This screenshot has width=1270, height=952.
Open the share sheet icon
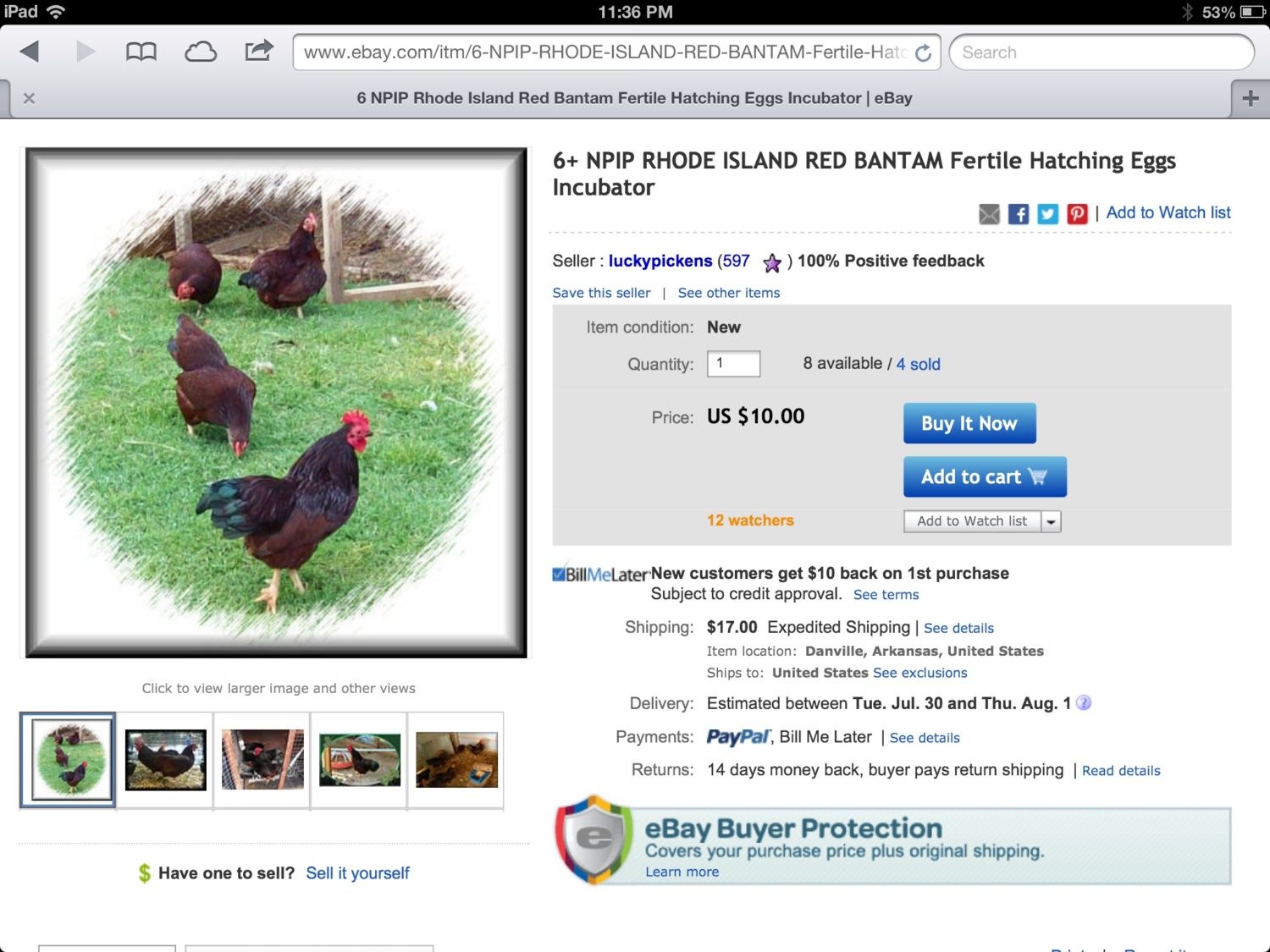pos(259,51)
